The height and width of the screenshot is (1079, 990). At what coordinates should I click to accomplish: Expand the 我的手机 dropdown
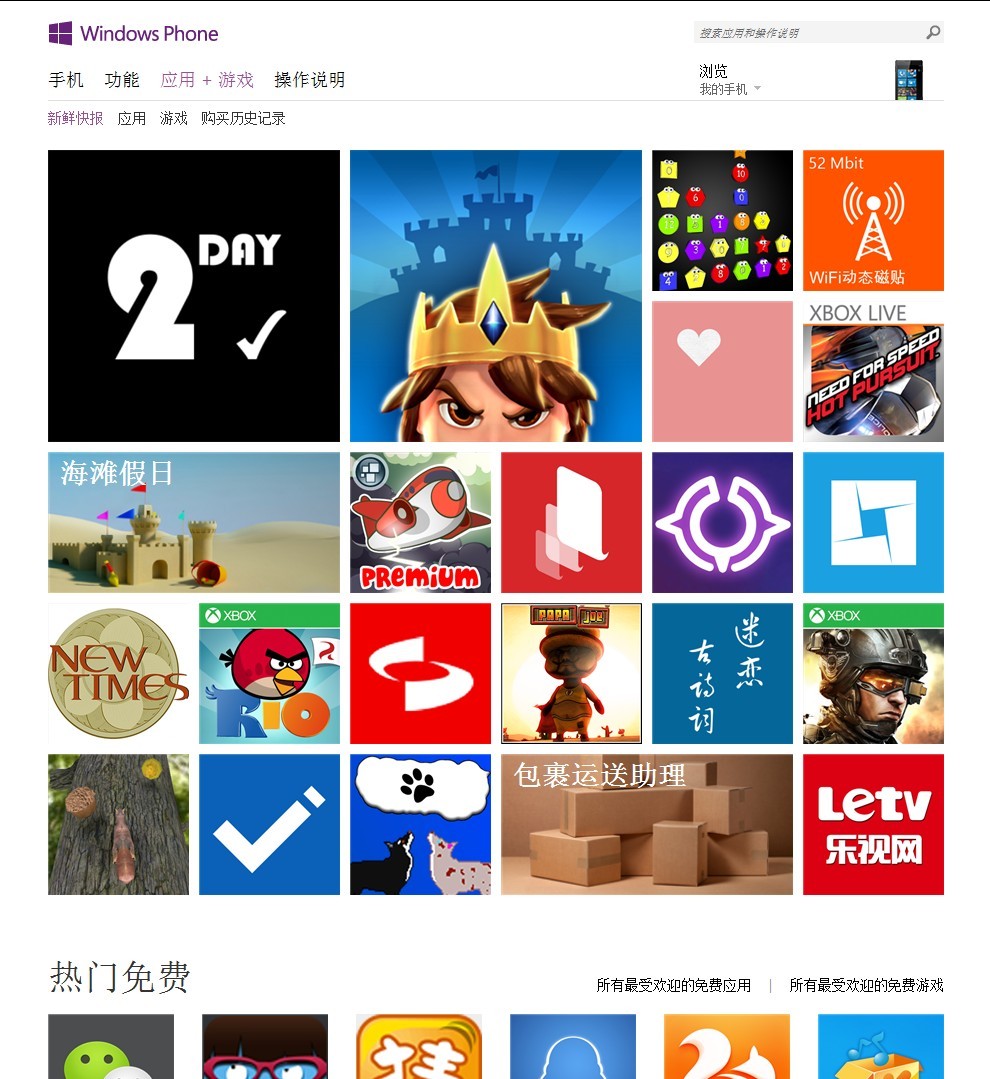(730, 89)
